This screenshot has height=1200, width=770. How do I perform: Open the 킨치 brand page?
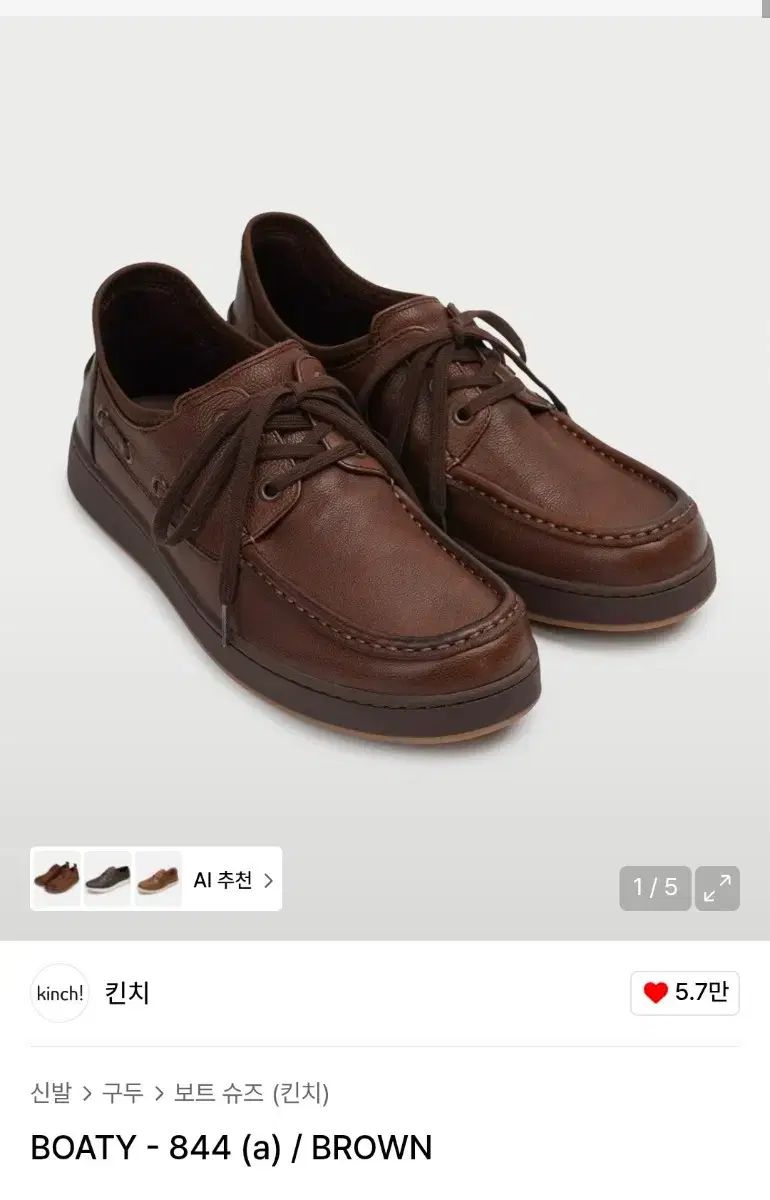(126, 993)
